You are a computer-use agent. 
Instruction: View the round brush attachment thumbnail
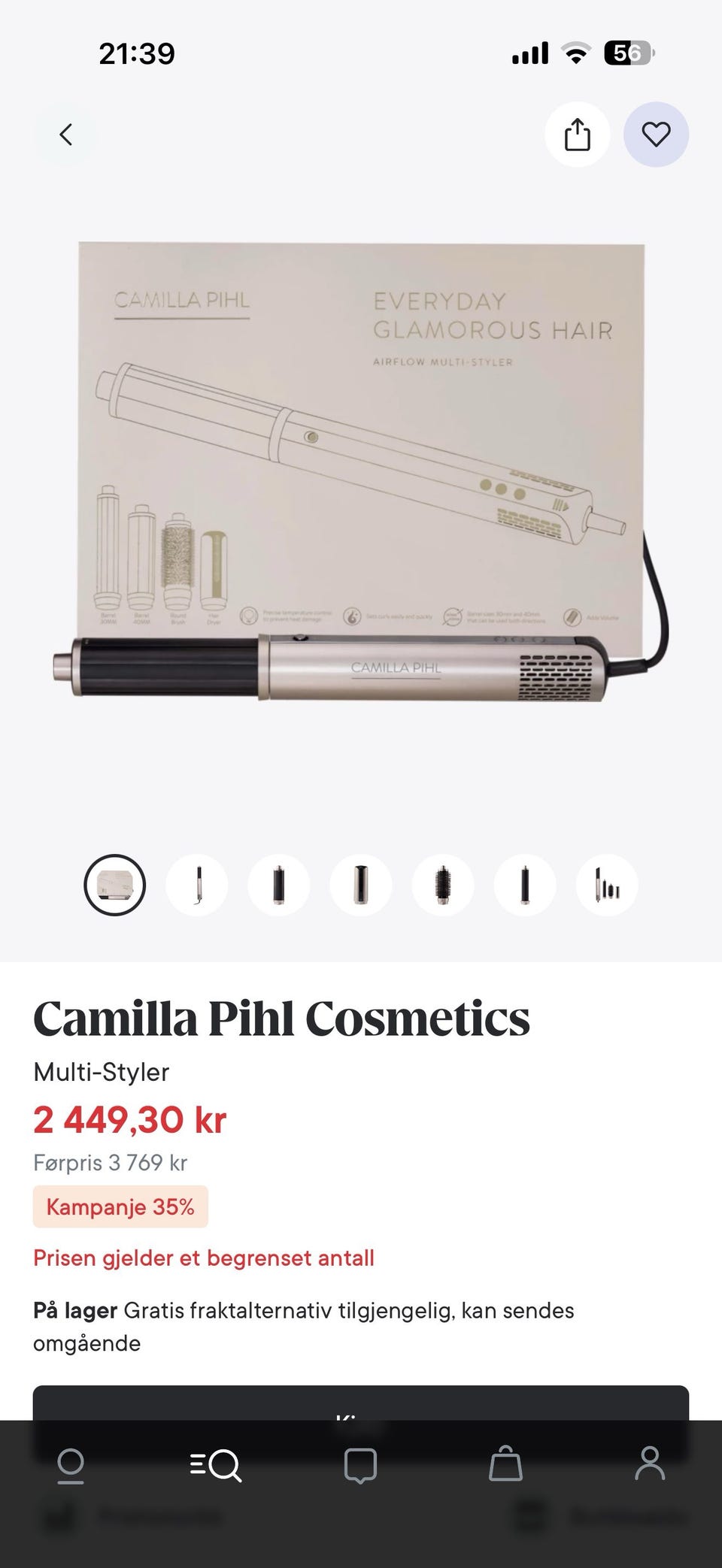pyautogui.click(x=443, y=885)
